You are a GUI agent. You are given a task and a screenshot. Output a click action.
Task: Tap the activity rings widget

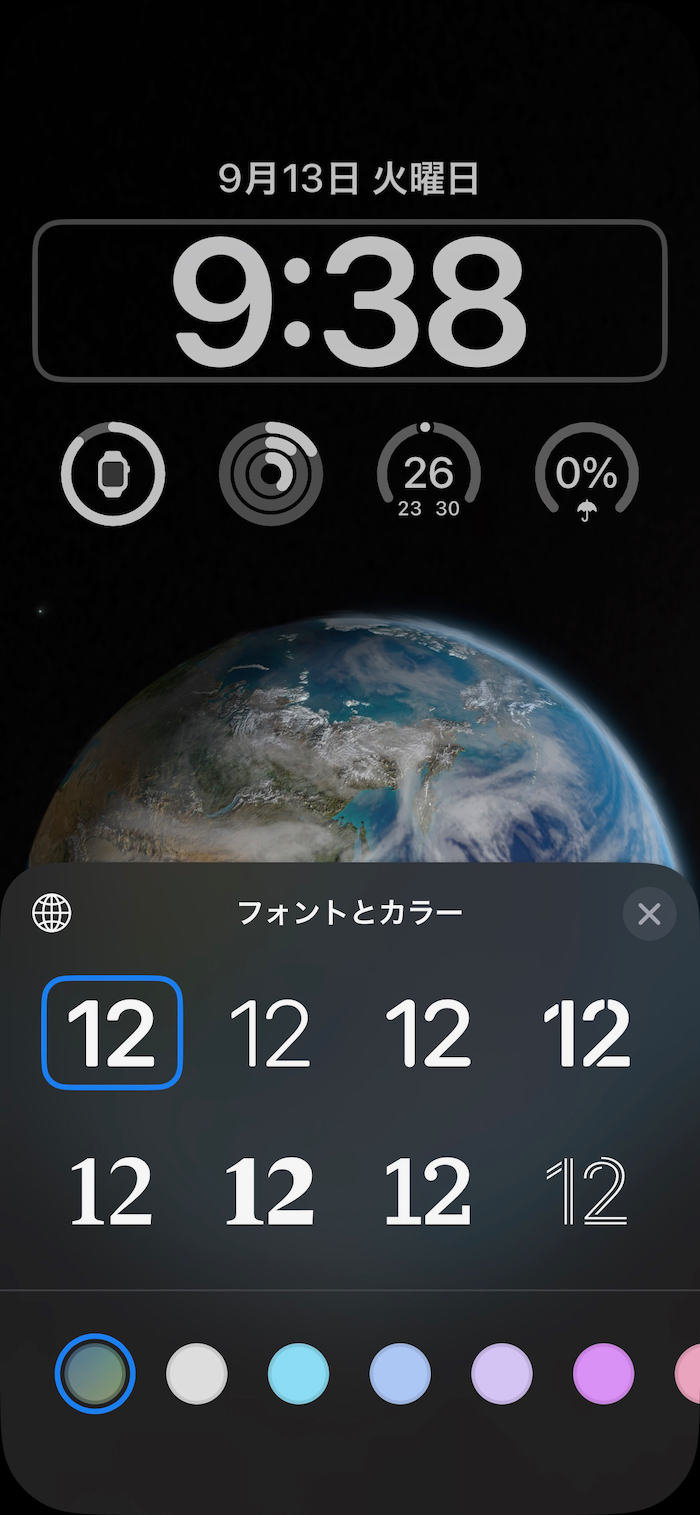(x=271, y=473)
